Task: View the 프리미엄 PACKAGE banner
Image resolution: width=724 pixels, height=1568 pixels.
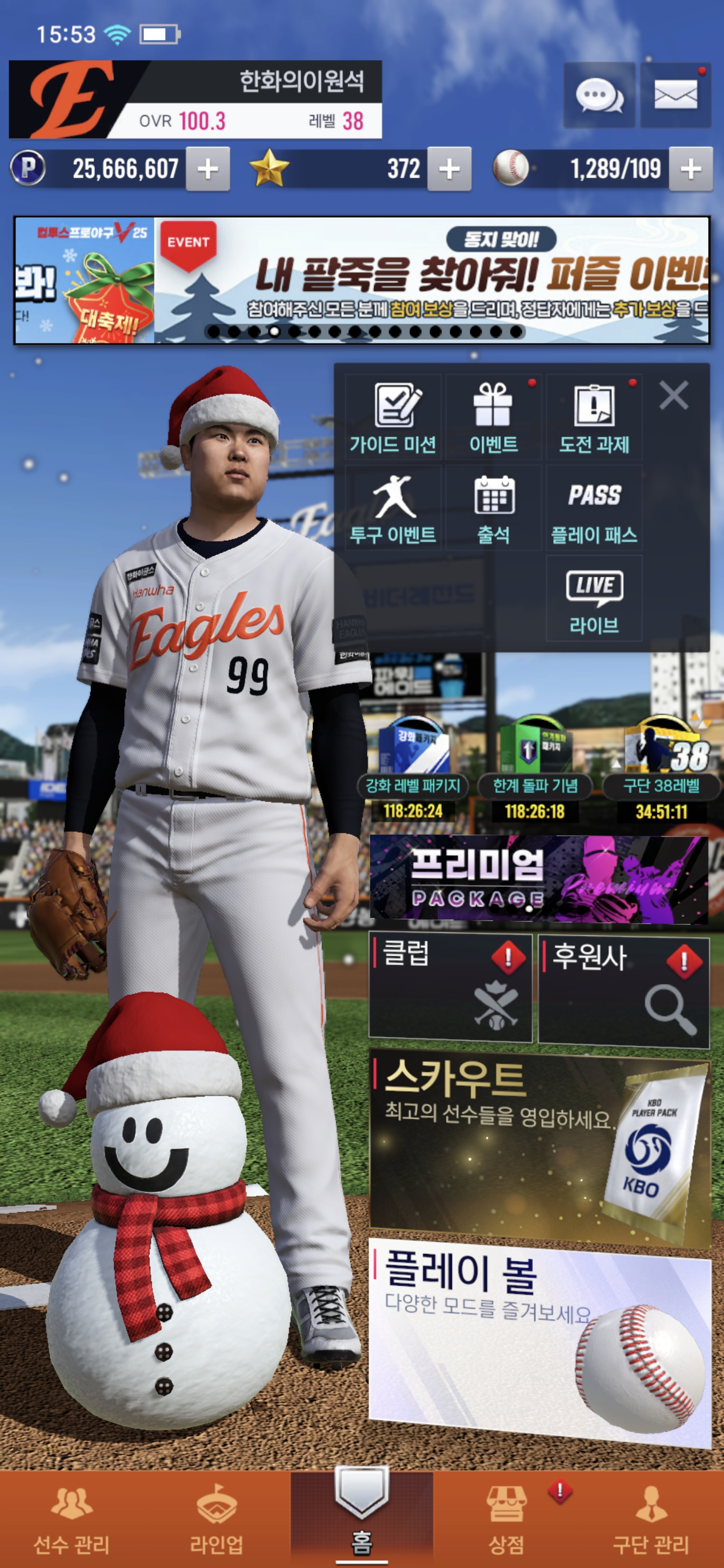Action: coord(539,878)
